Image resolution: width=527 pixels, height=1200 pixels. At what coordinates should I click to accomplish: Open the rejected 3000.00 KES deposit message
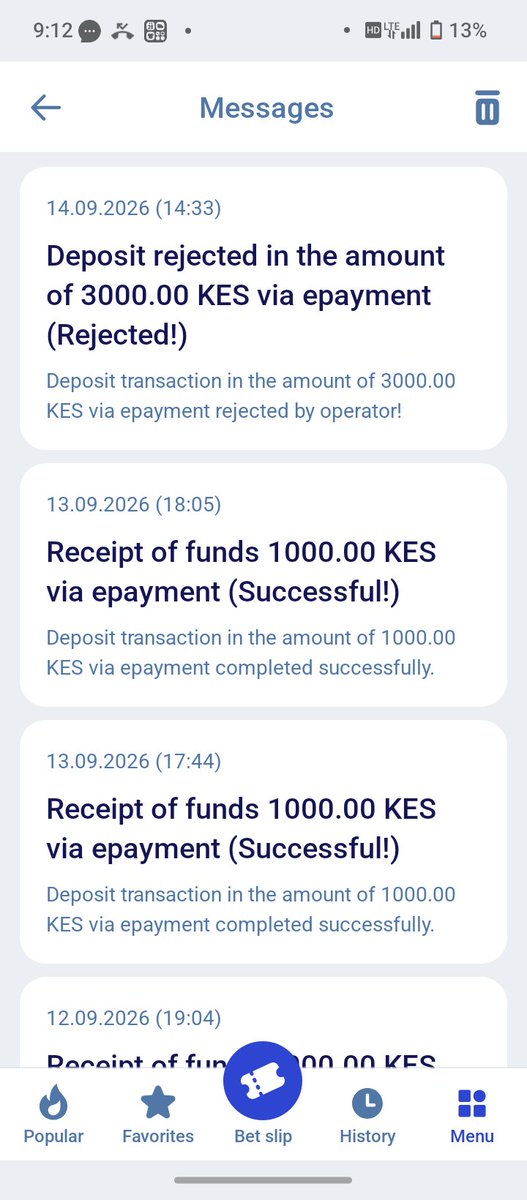(263, 308)
